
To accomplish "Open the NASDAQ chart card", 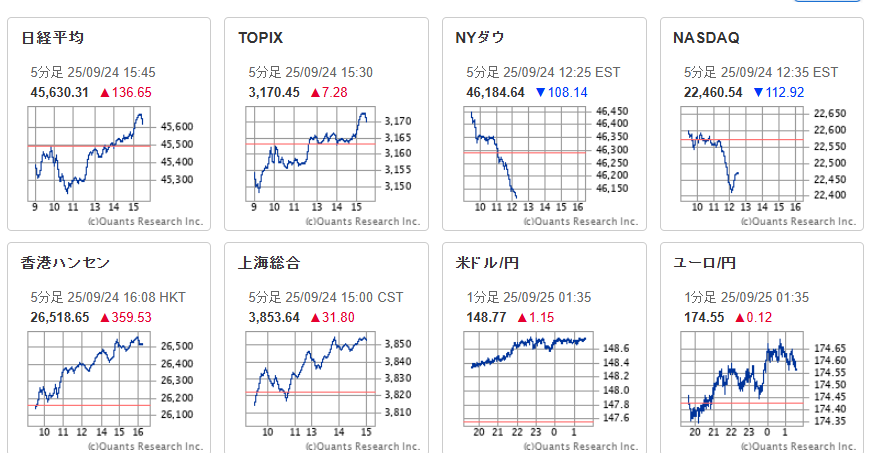I will pyautogui.click(x=761, y=124).
